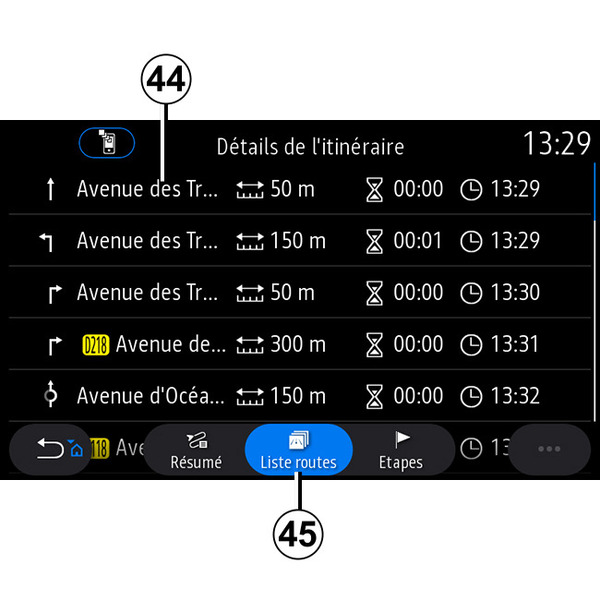Open the right-turn step arriving at 13:30
This screenshot has height=600, width=600.
click(x=300, y=293)
